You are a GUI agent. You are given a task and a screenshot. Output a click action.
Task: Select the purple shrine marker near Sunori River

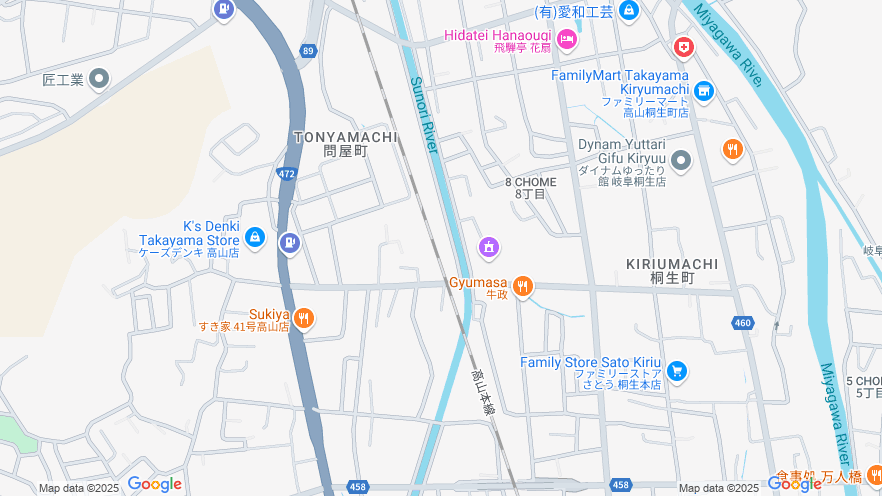coord(489,246)
